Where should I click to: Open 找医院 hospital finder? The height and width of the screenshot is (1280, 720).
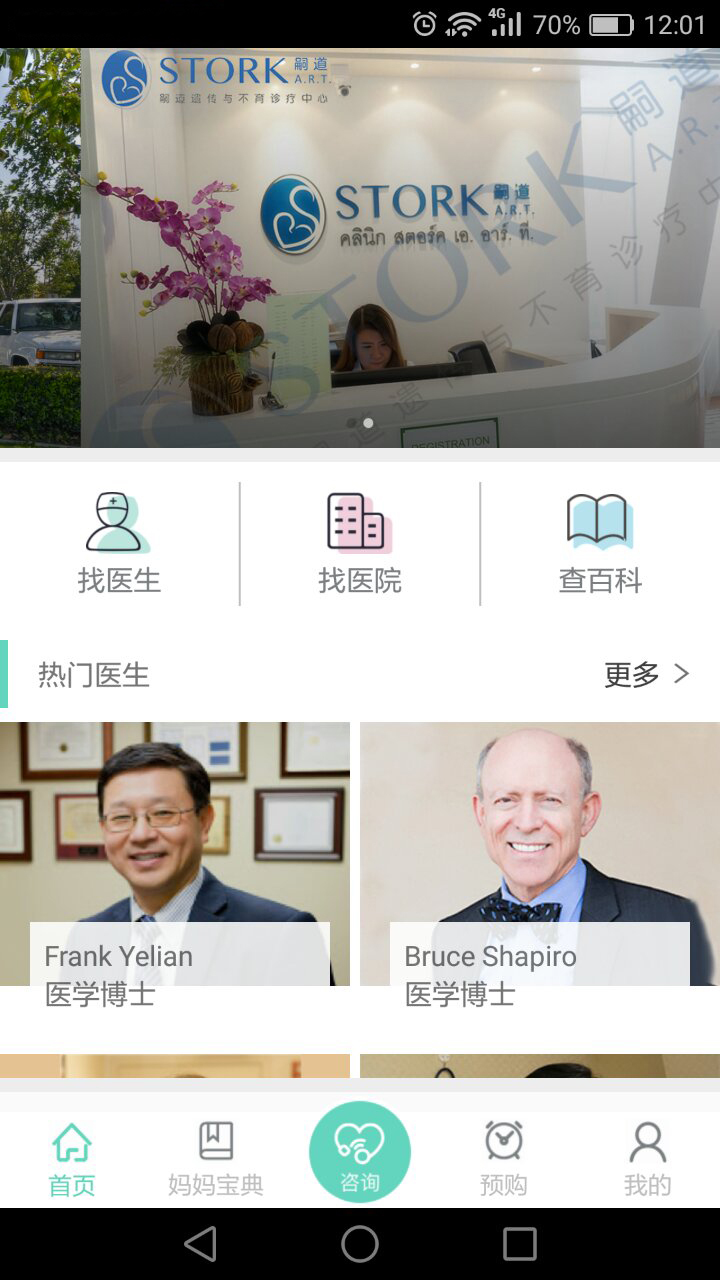360,544
